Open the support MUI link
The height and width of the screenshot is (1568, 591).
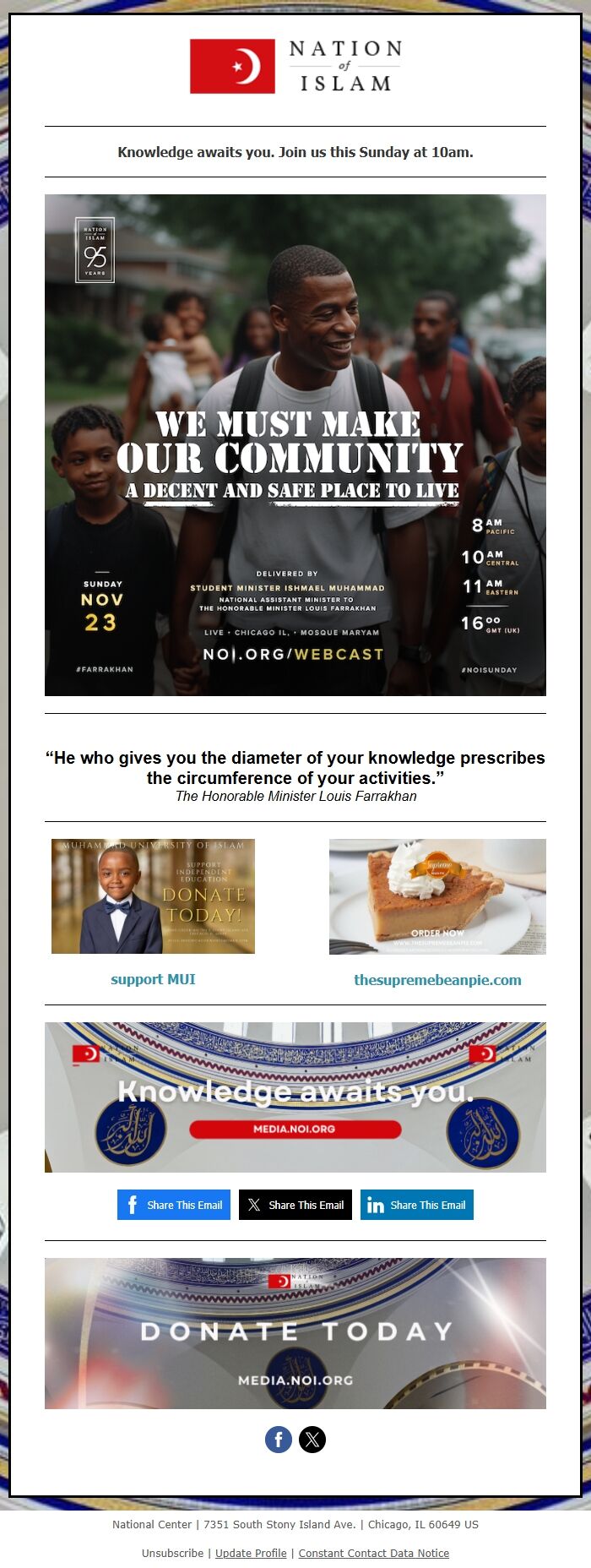click(x=153, y=979)
